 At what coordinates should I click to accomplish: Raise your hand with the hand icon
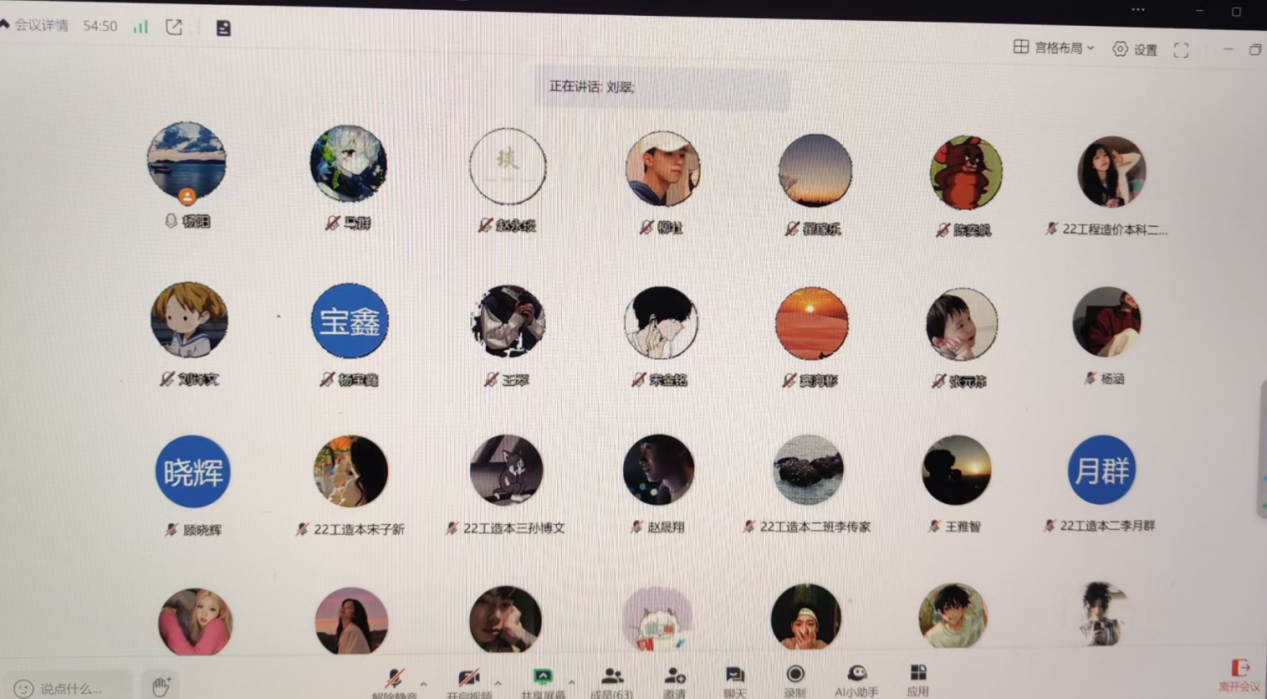[160, 686]
